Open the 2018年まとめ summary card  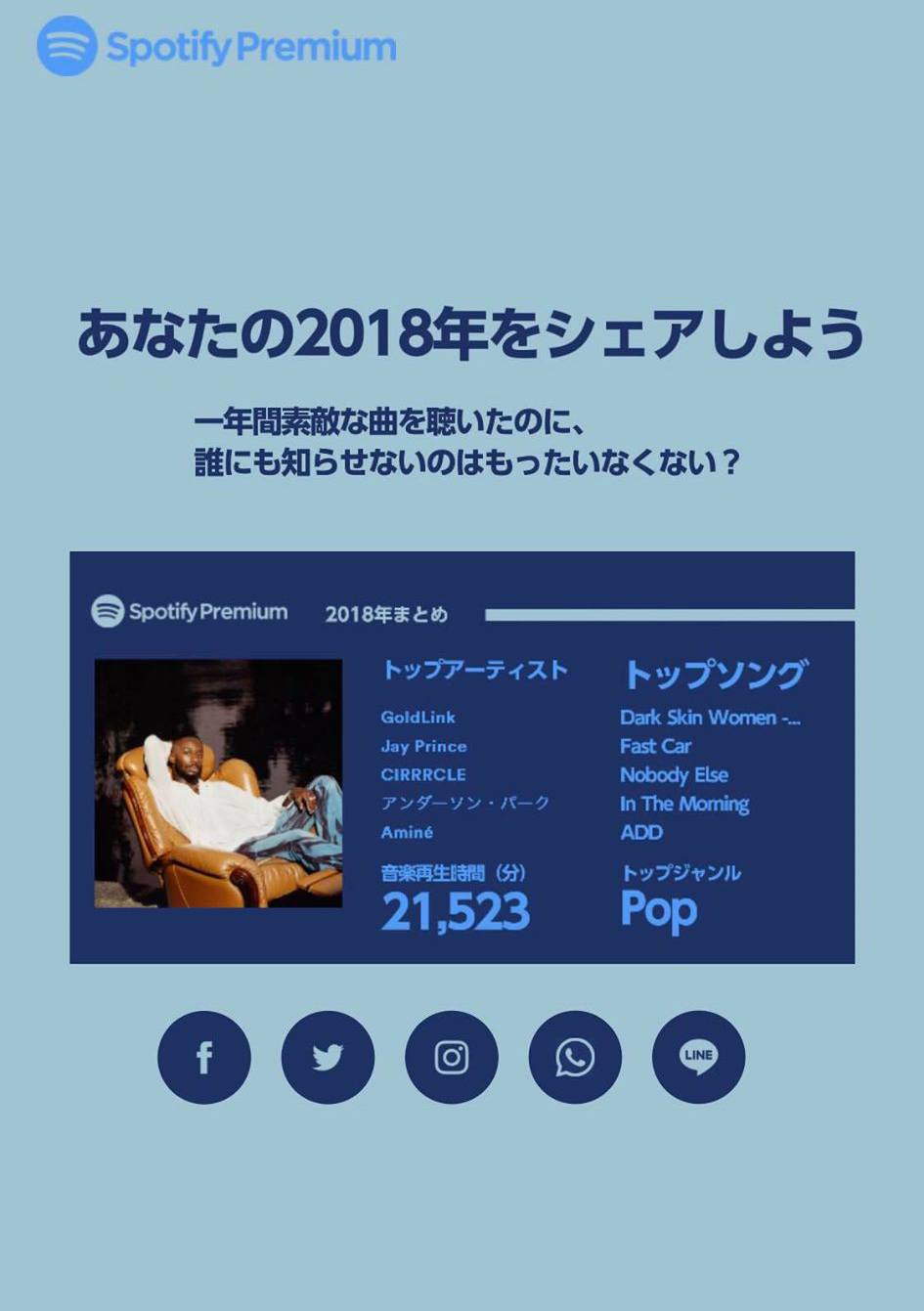click(462, 757)
